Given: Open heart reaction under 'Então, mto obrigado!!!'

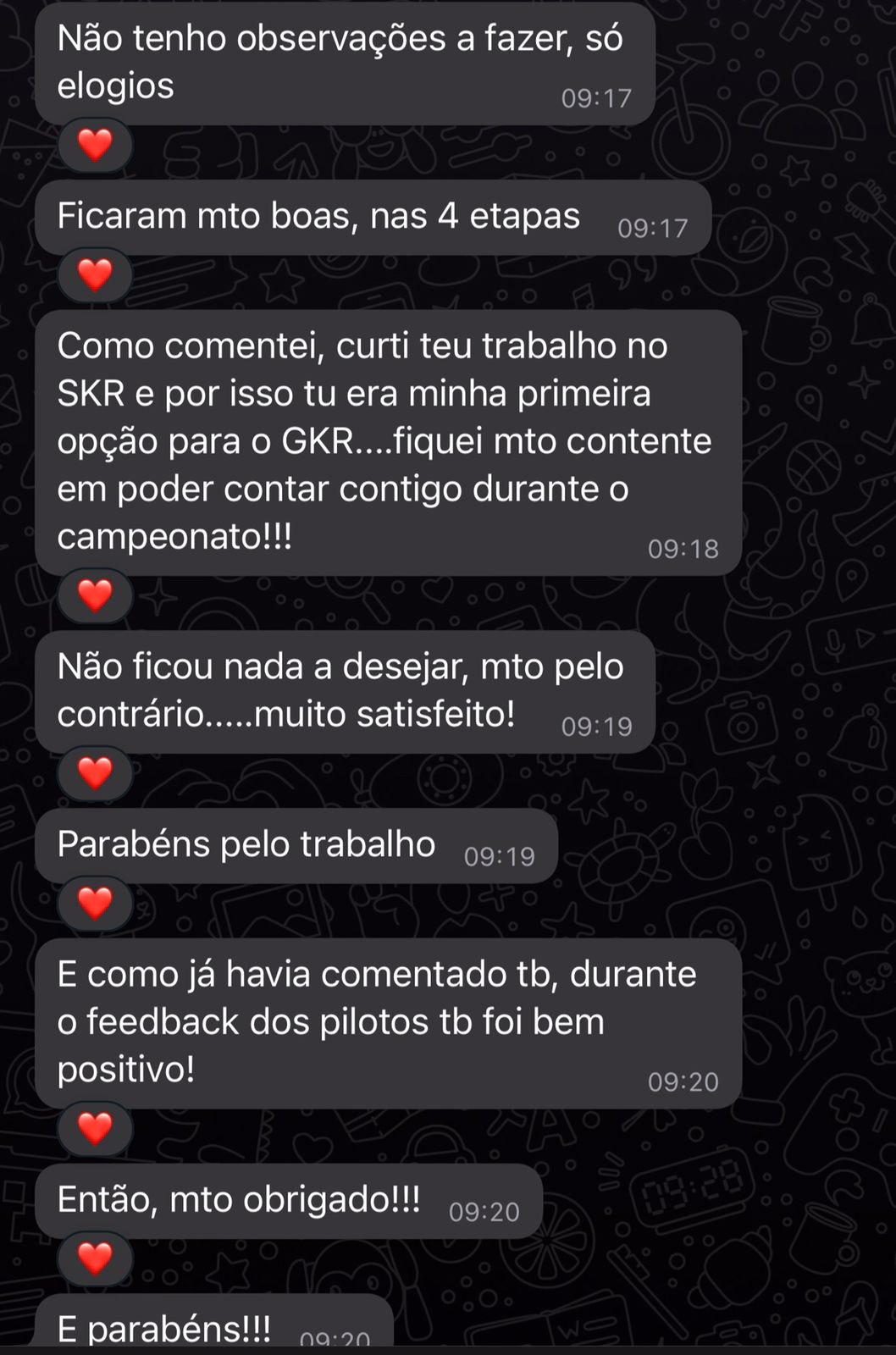Looking at the screenshot, I should point(95,1258).
